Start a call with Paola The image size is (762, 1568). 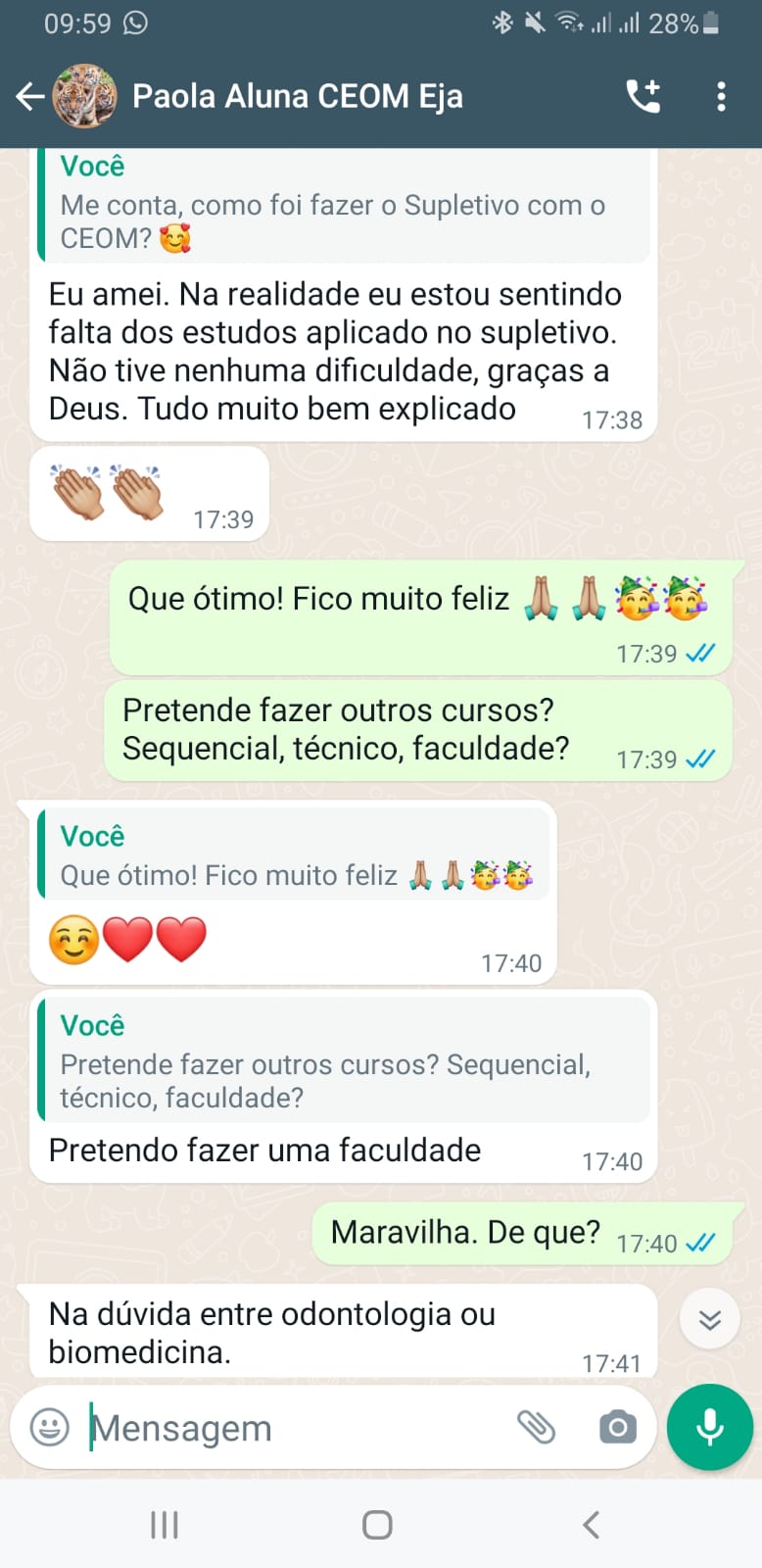pyautogui.click(x=643, y=96)
